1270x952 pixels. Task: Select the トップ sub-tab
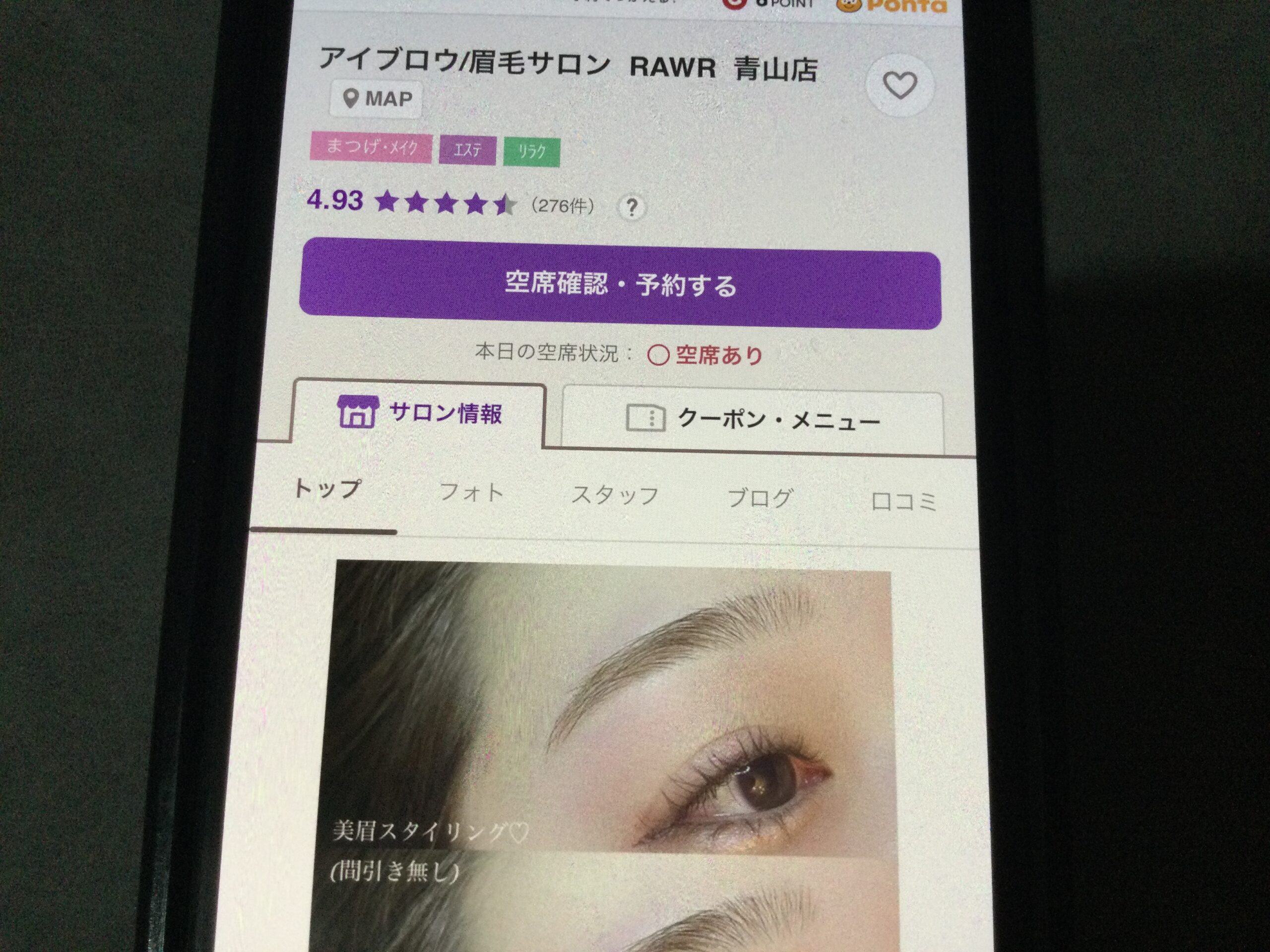click(327, 489)
